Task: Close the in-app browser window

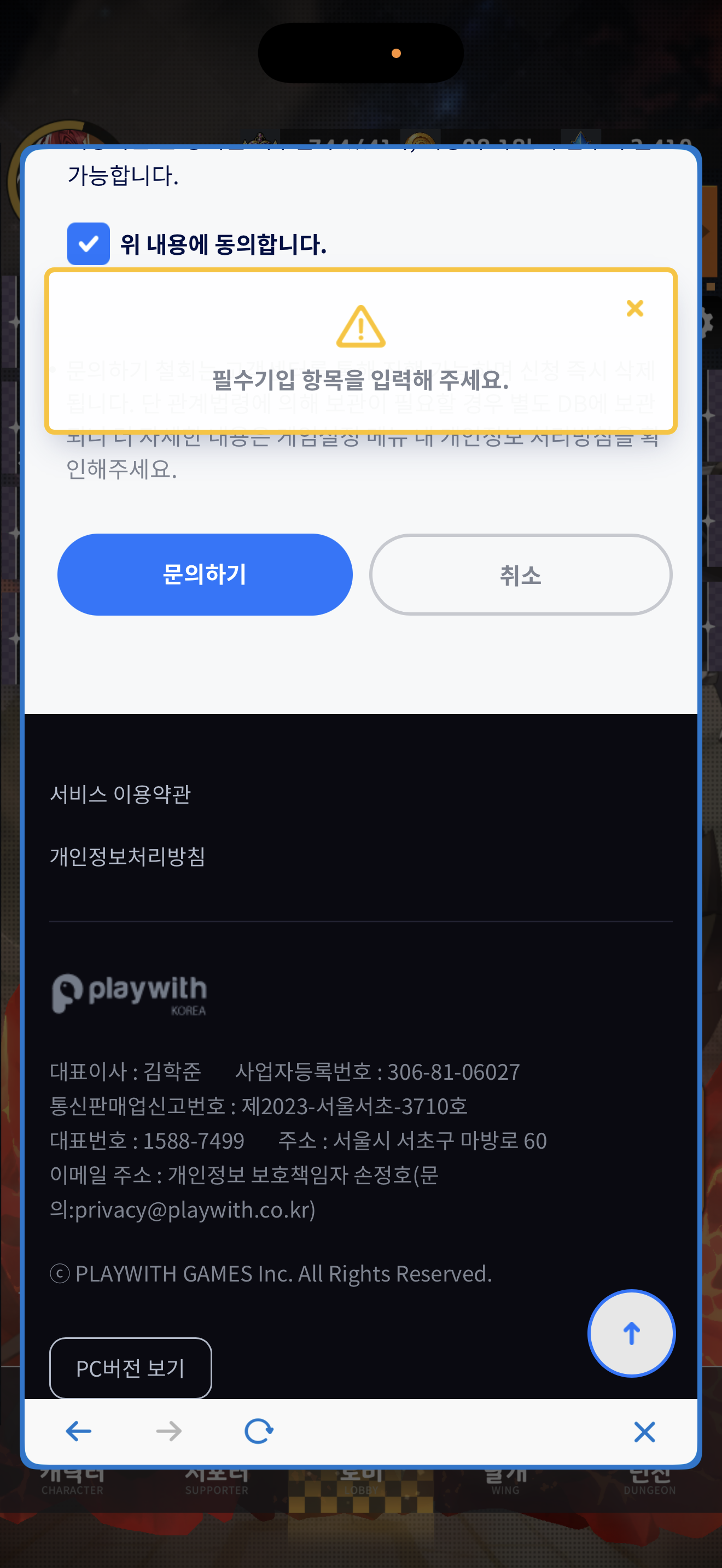Action: [x=644, y=1432]
